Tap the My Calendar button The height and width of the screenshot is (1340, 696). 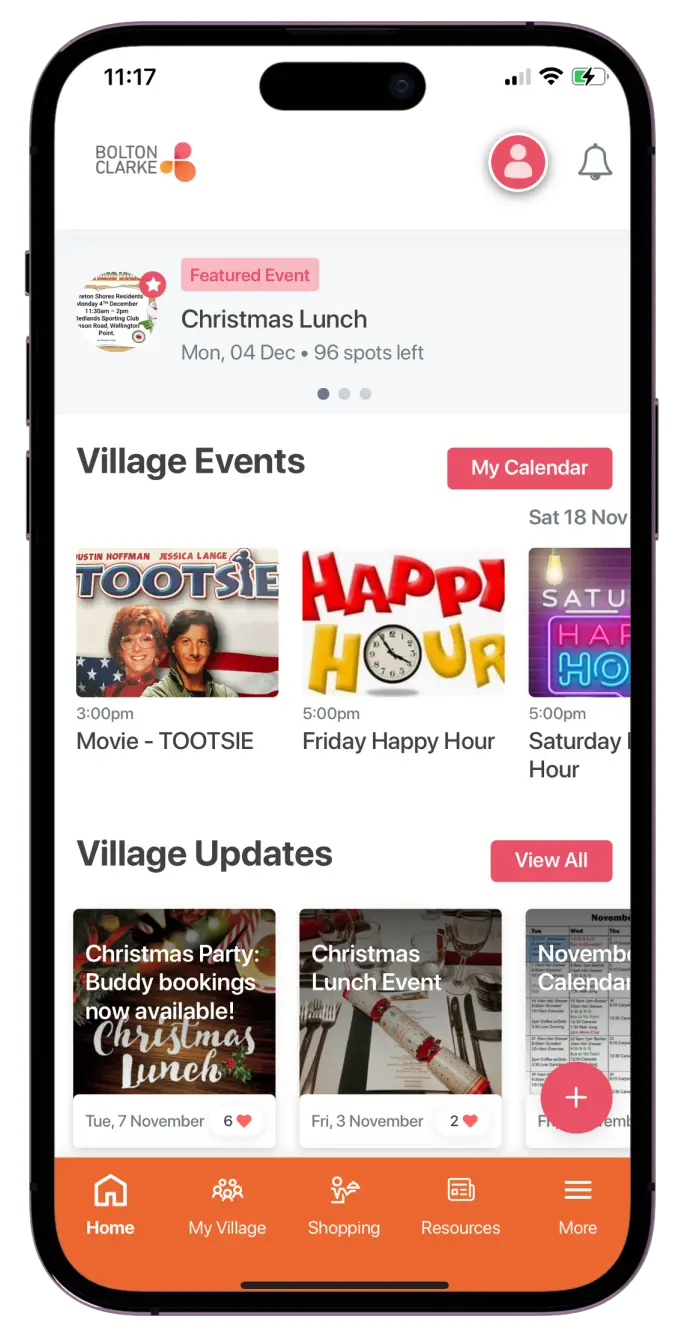[529, 468]
